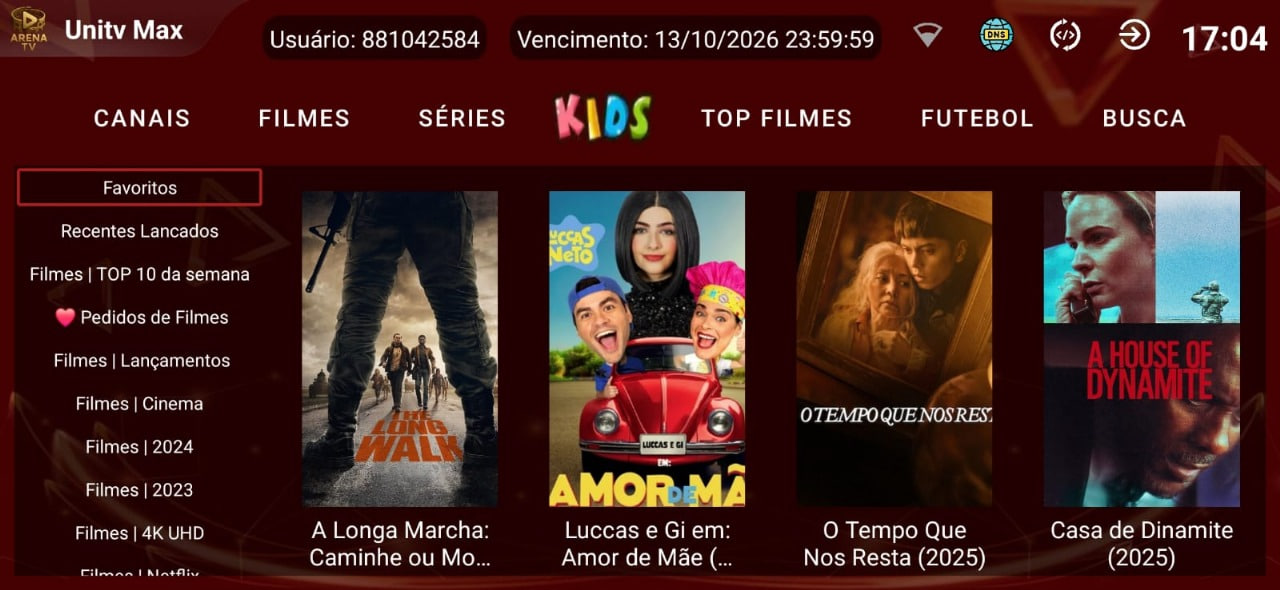Viewport: 1280px width, 590px height.
Task: Switch to the Futebol tab
Action: click(x=977, y=118)
